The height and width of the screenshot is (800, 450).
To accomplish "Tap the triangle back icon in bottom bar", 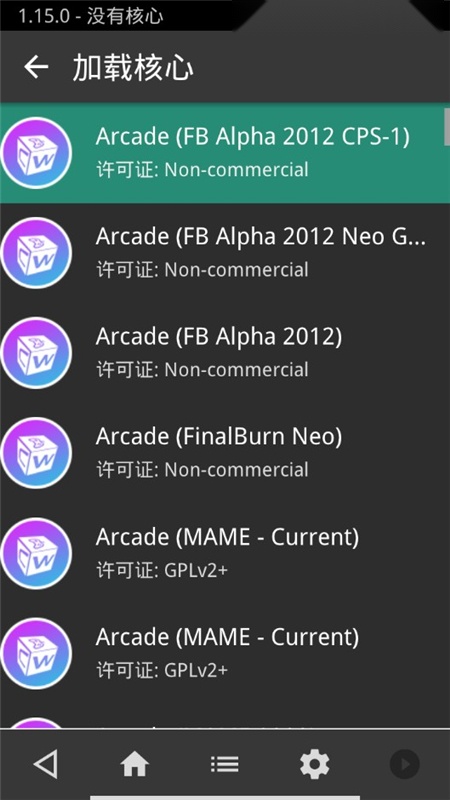I will 46,764.
